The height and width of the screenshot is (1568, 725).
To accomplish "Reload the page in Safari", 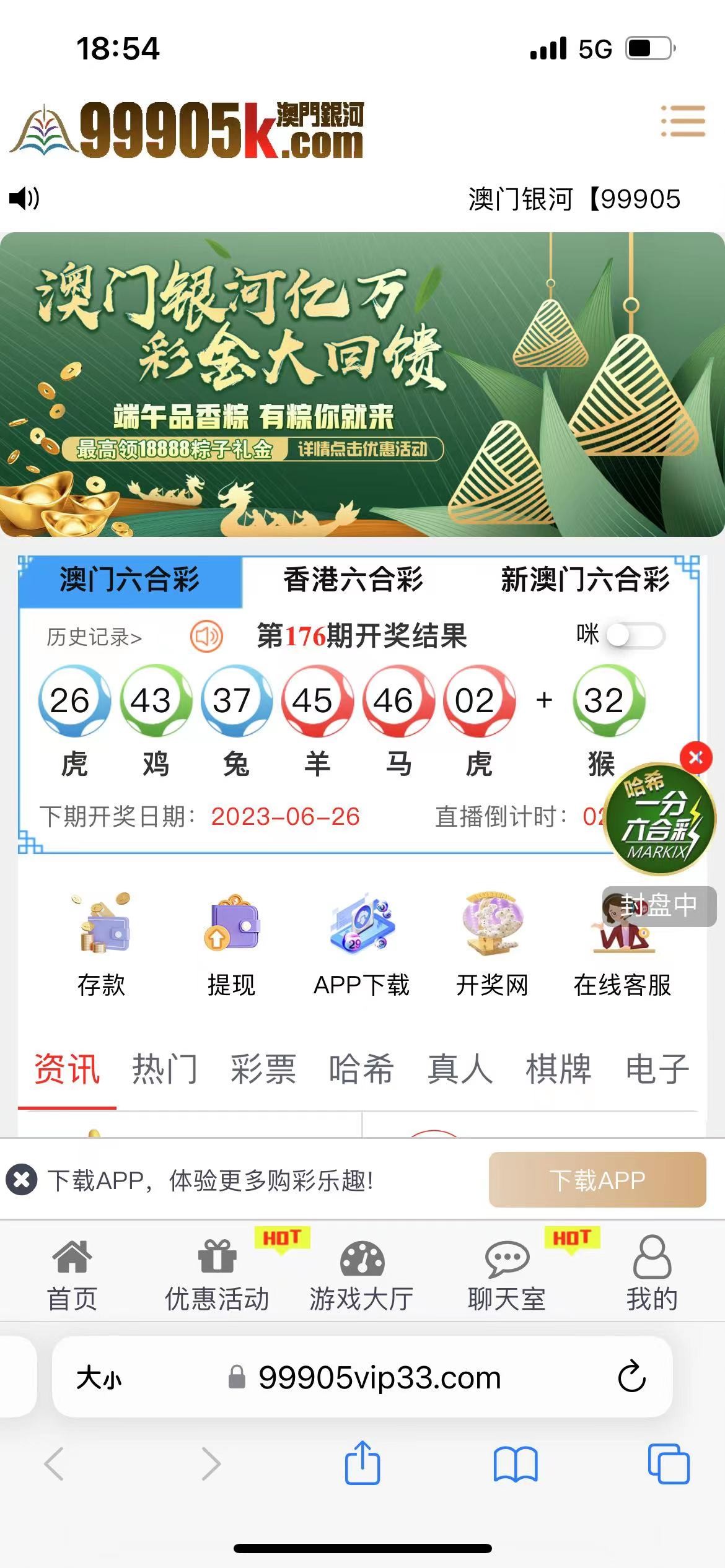I will click(631, 1377).
